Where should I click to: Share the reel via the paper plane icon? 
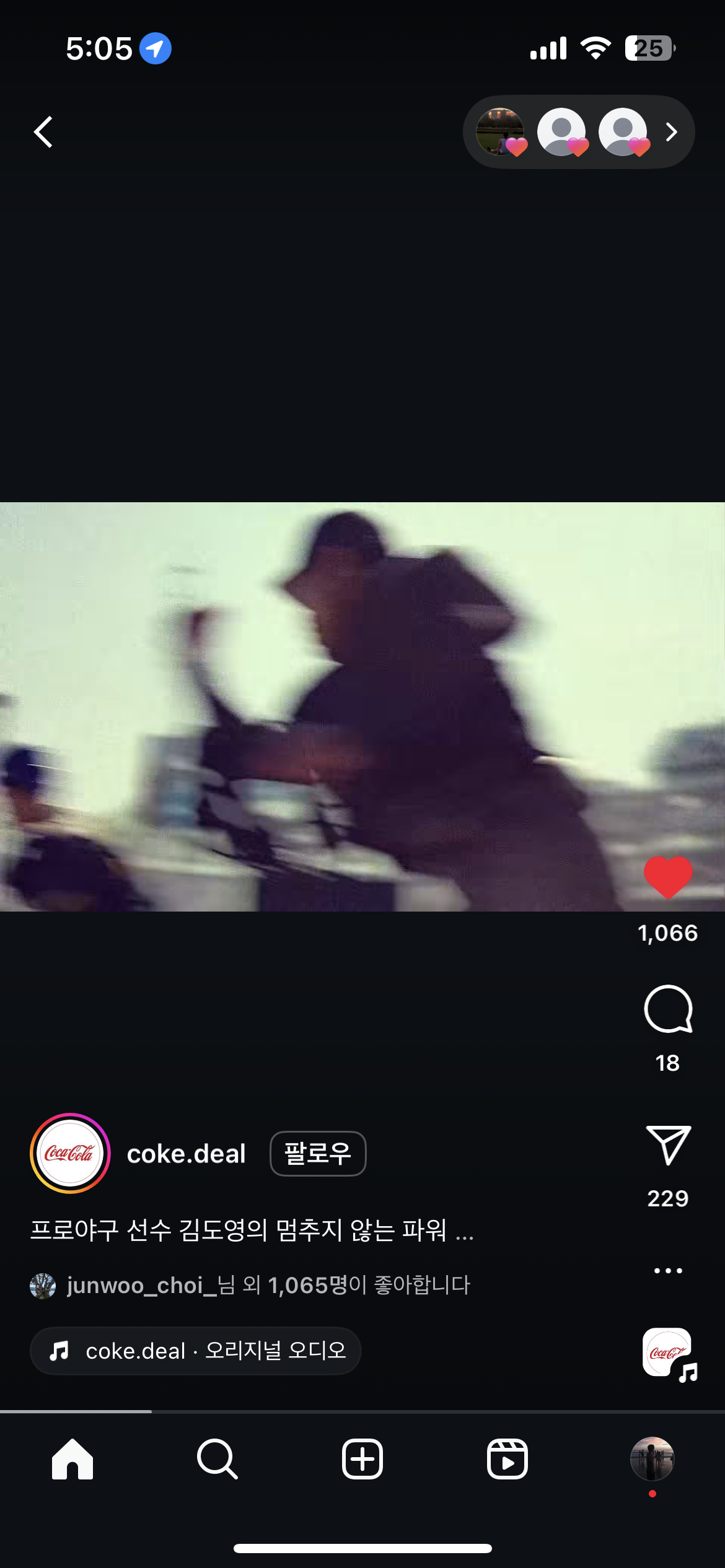(668, 1146)
